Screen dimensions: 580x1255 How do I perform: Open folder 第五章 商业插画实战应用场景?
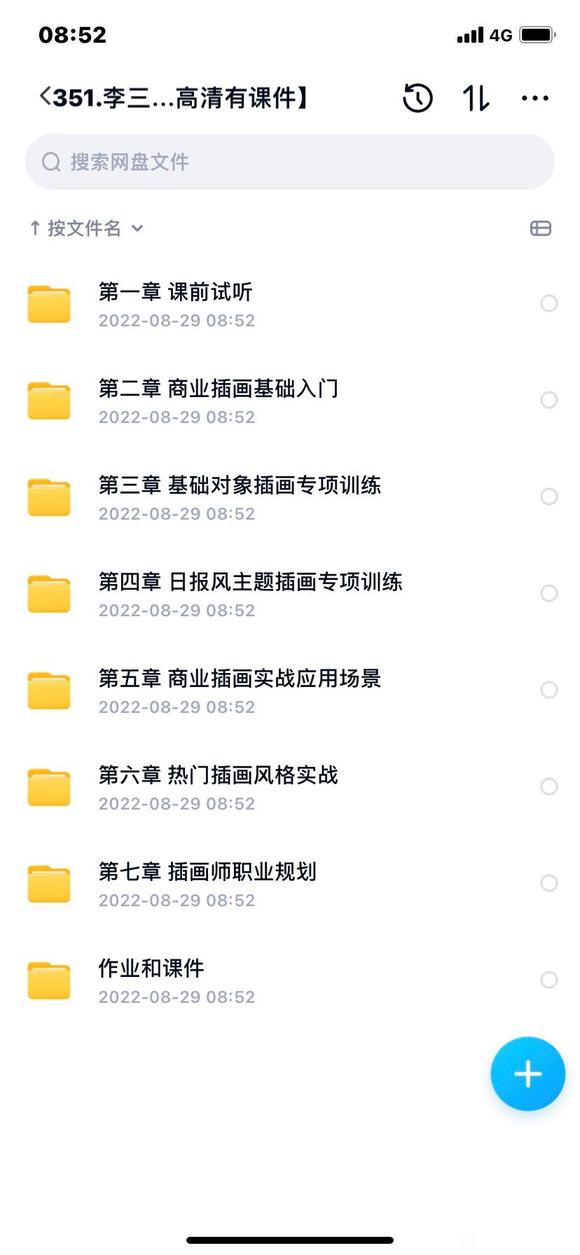(290, 691)
